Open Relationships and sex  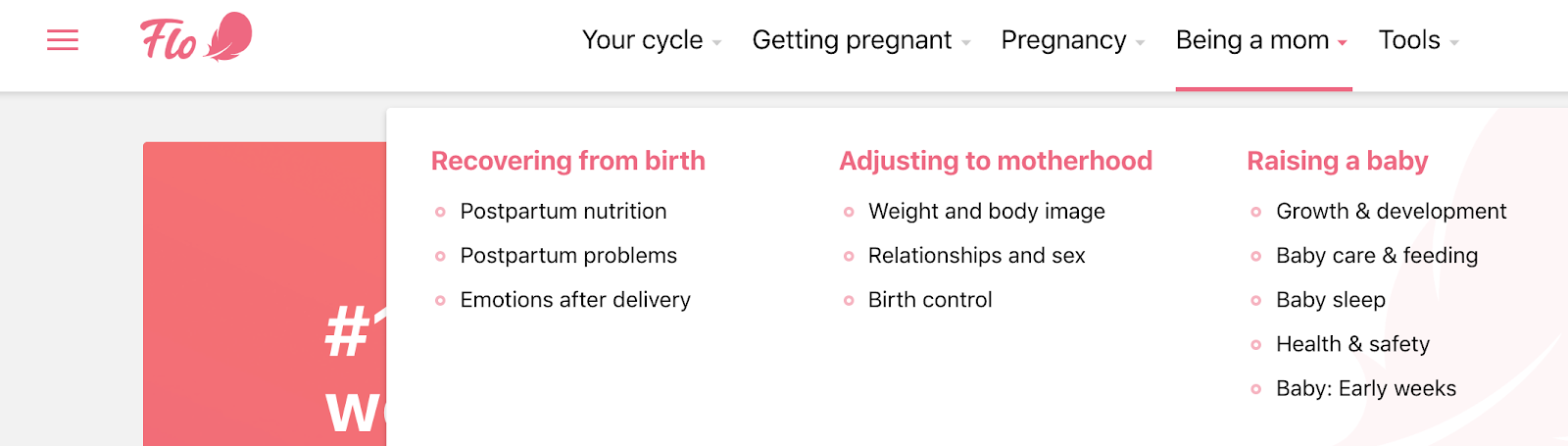click(976, 256)
